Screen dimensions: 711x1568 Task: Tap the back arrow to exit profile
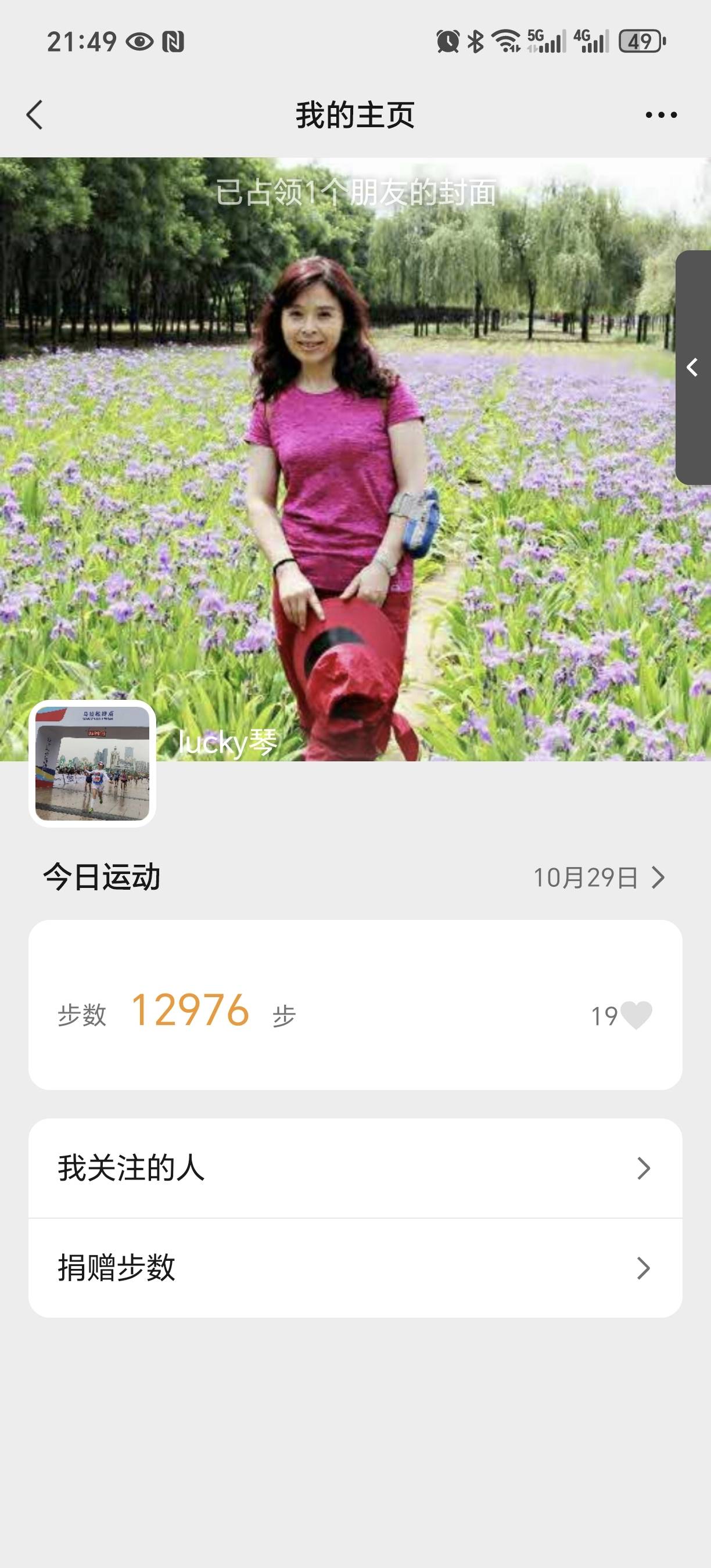pyautogui.click(x=35, y=114)
